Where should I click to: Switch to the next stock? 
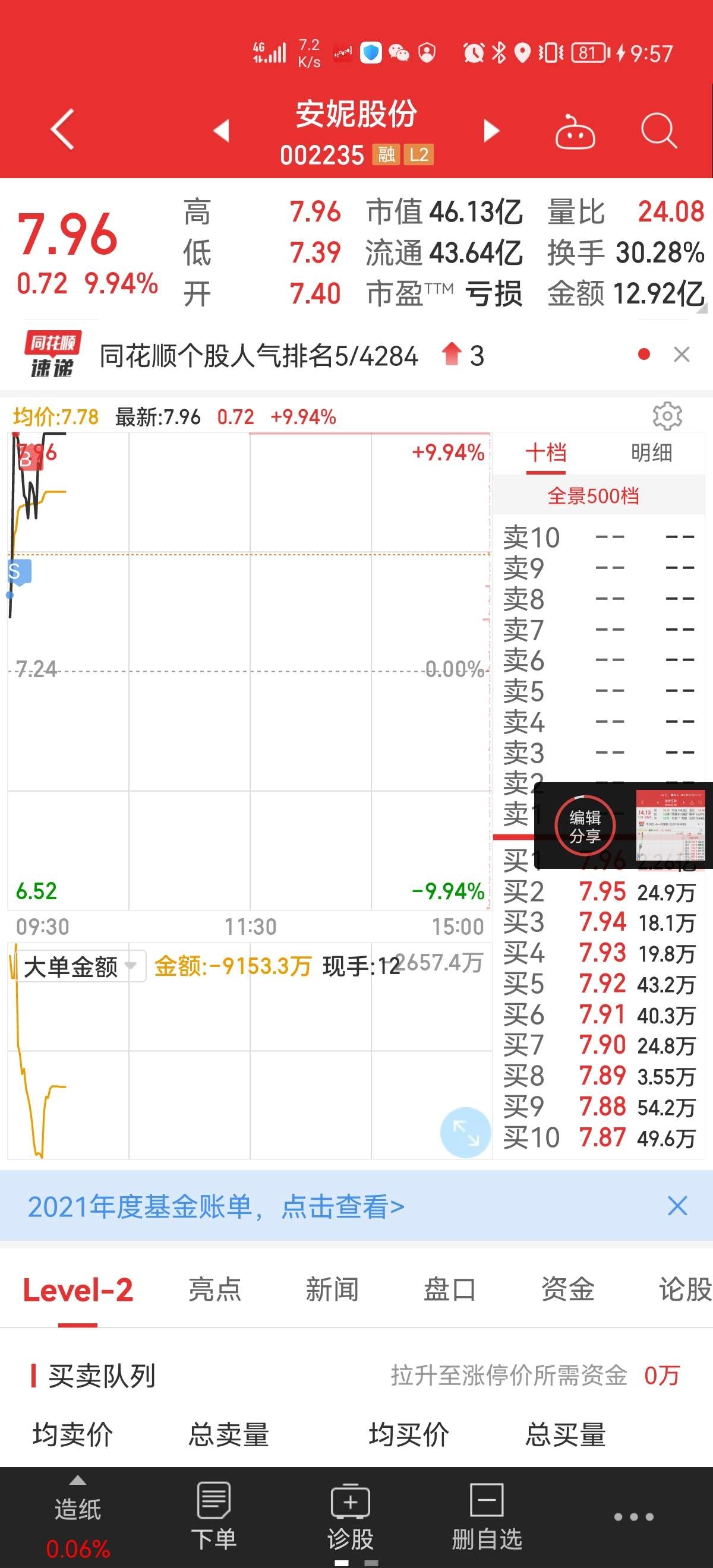pos(491,130)
